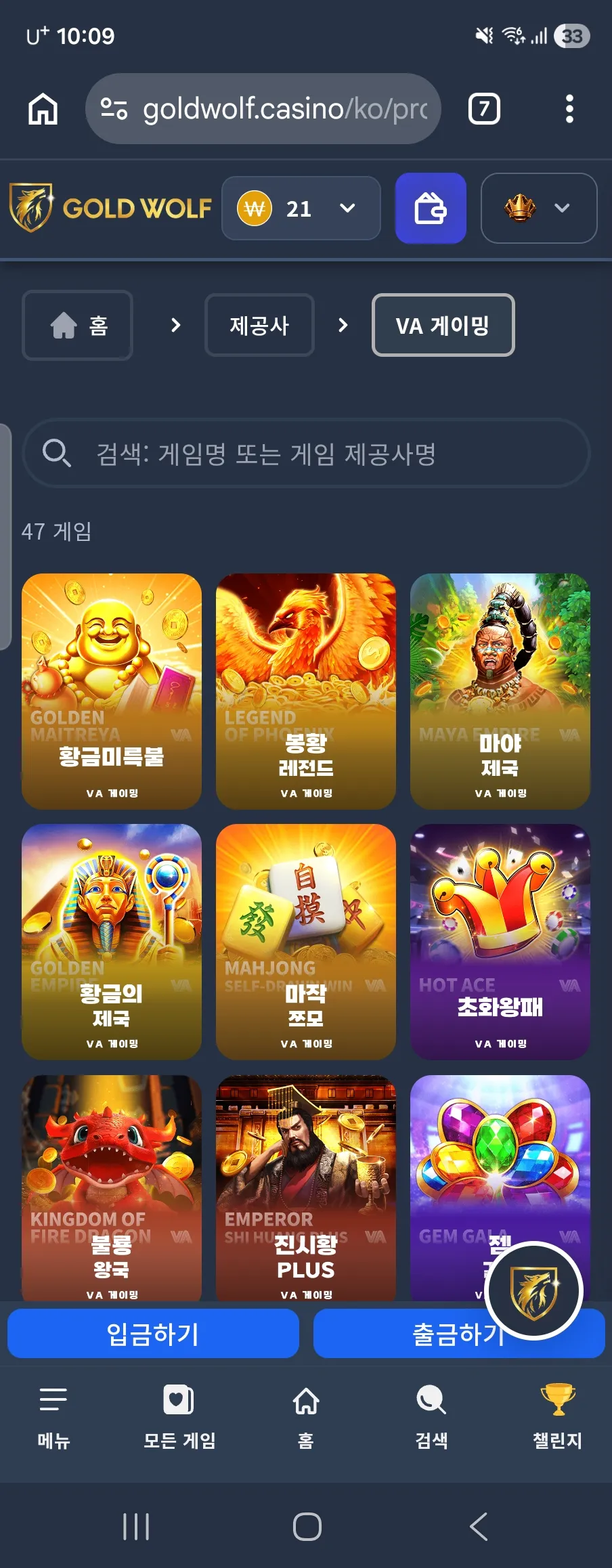Viewport: 612px width, 1568px height.
Task: Go to 홈 breadcrumb
Action: pos(78,325)
